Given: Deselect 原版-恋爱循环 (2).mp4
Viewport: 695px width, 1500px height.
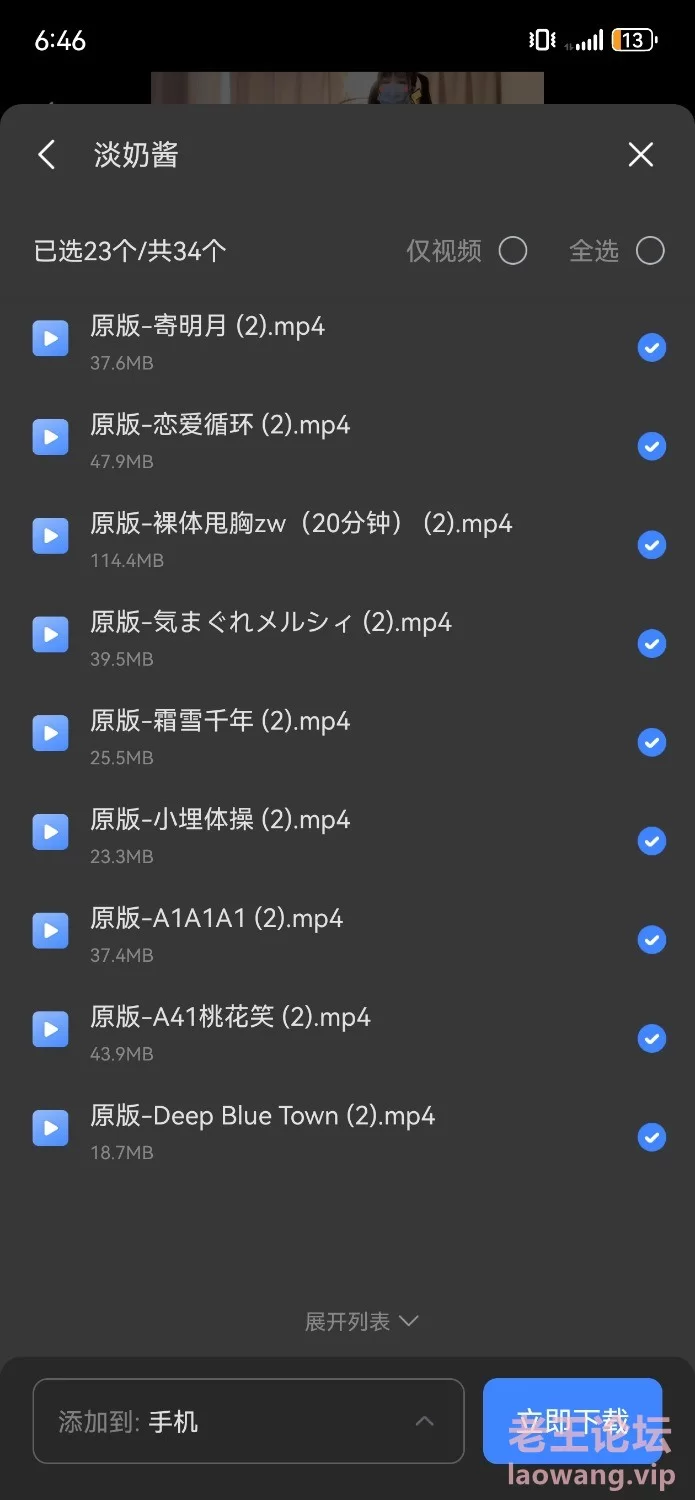Looking at the screenshot, I should coord(652,446).
